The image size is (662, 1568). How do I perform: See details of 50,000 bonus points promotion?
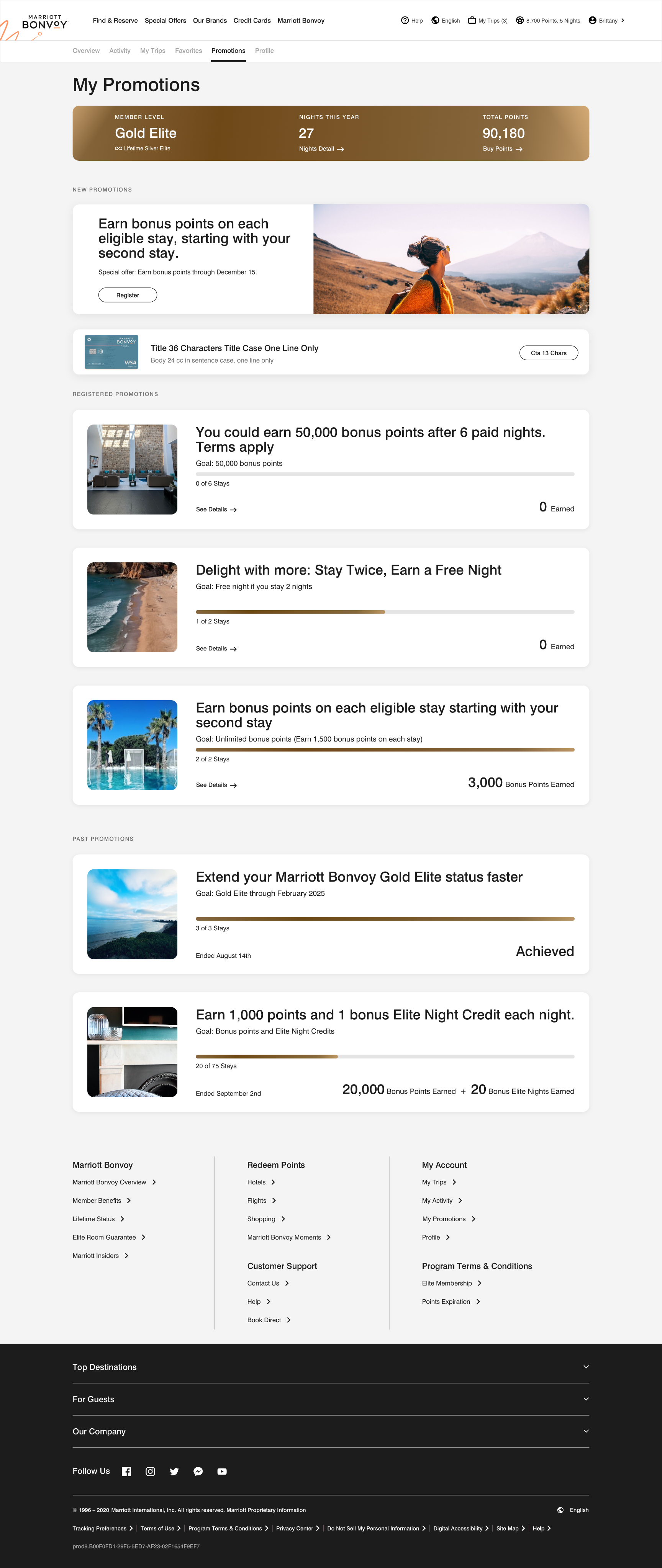[x=216, y=510]
